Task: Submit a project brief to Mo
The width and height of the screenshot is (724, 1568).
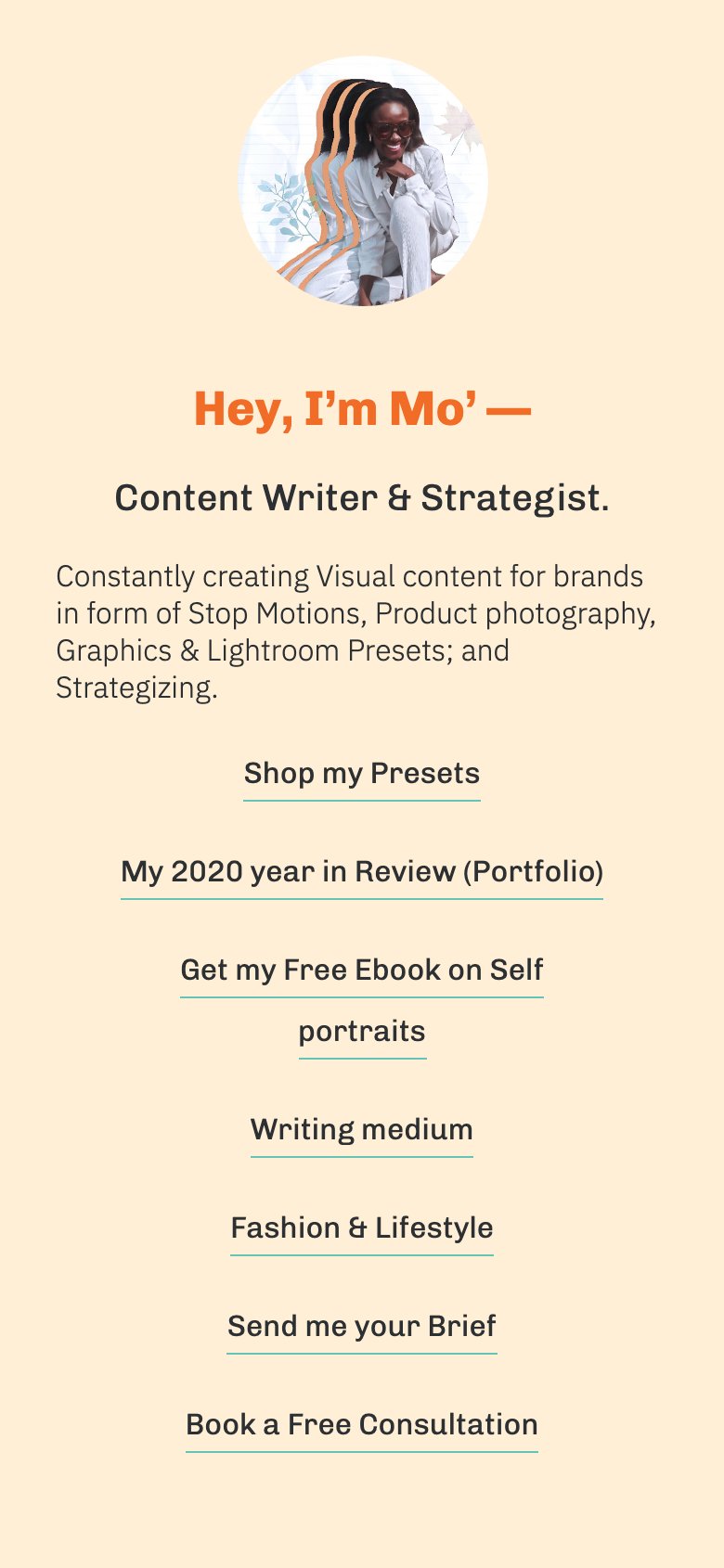Action: point(361,1326)
